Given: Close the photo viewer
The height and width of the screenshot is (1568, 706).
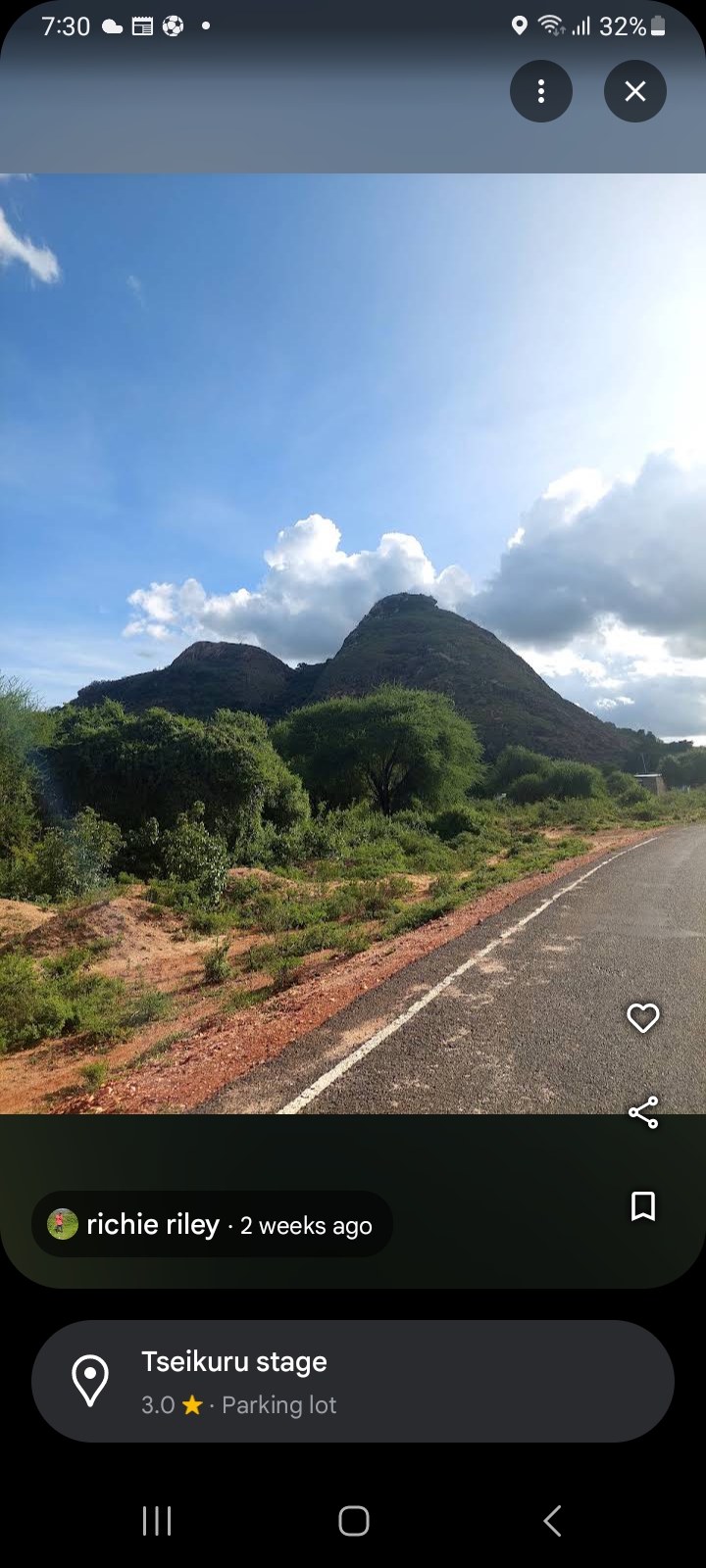Looking at the screenshot, I should point(635,91).
